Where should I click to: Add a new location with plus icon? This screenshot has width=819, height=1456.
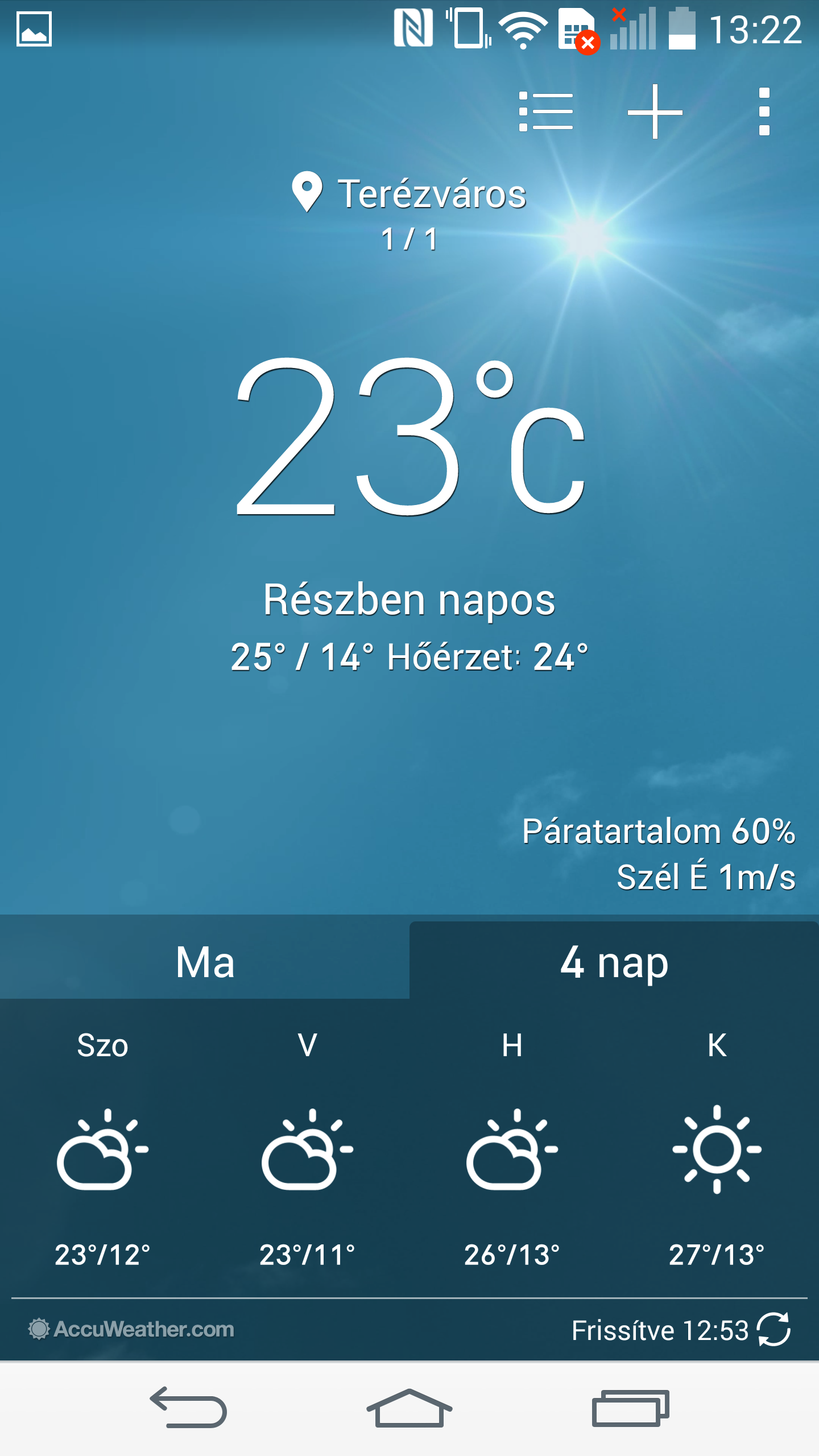click(655, 111)
